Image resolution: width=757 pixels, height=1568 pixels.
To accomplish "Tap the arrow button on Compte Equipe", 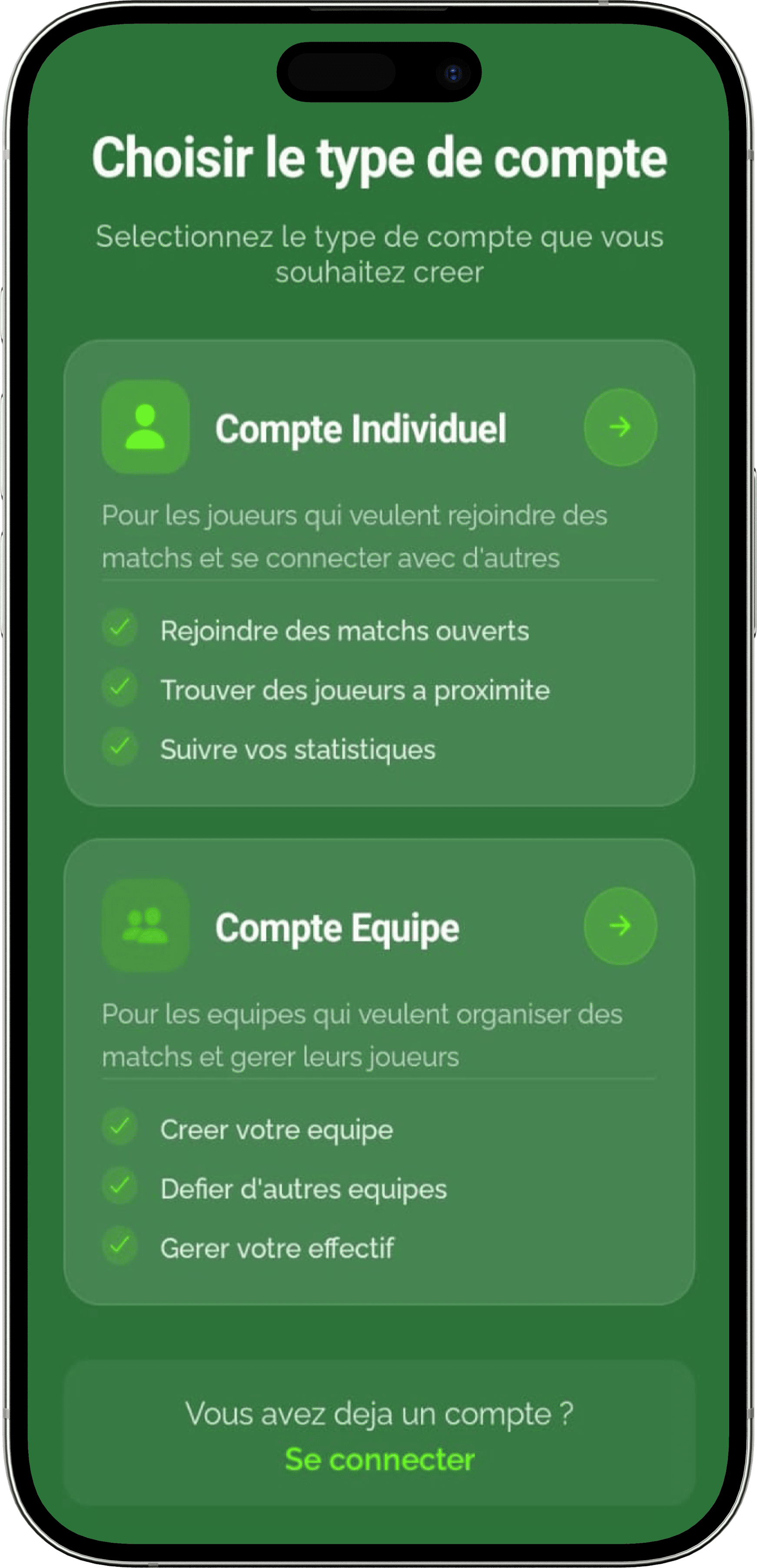I will click(x=620, y=926).
